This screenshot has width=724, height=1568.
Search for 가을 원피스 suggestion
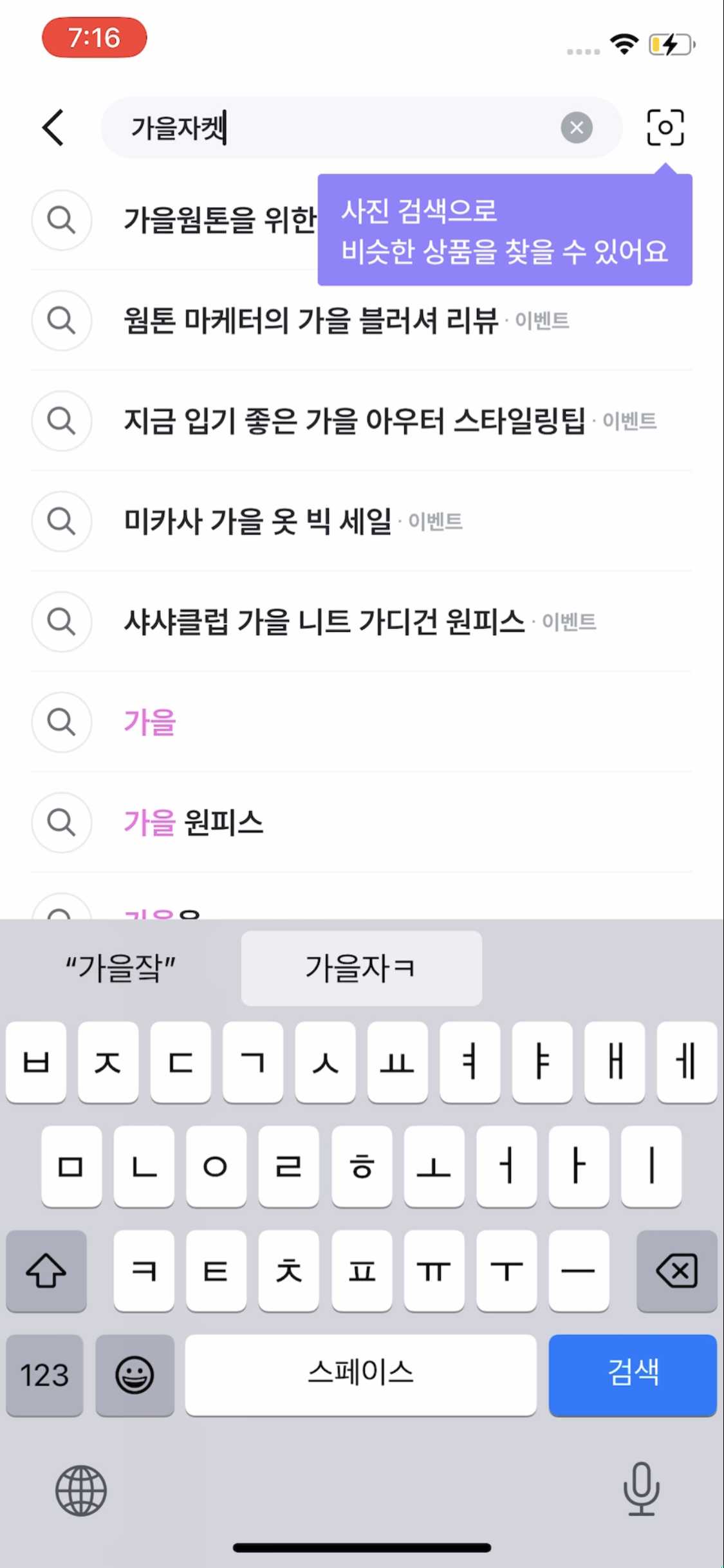pyautogui.click(x=193, y=823)
